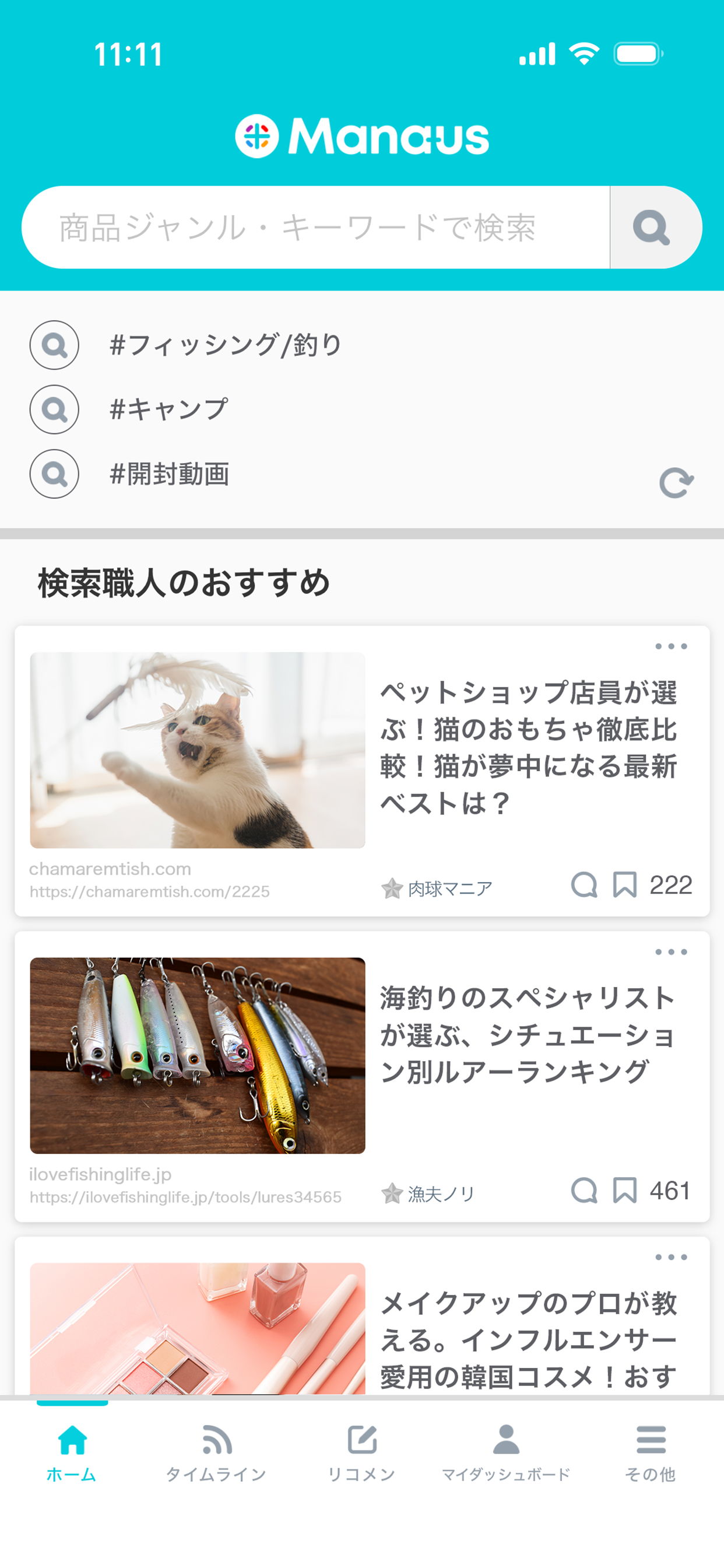
Task: Open the cat toy comparison article
Action: [x=528, y=747]
